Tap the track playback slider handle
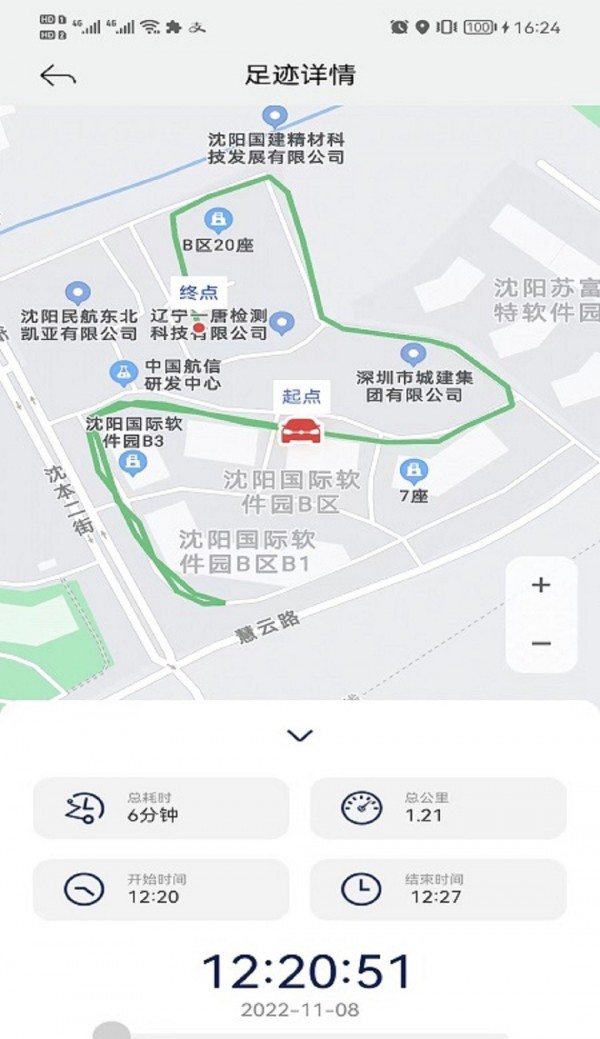 click(x=113, y=1030)
